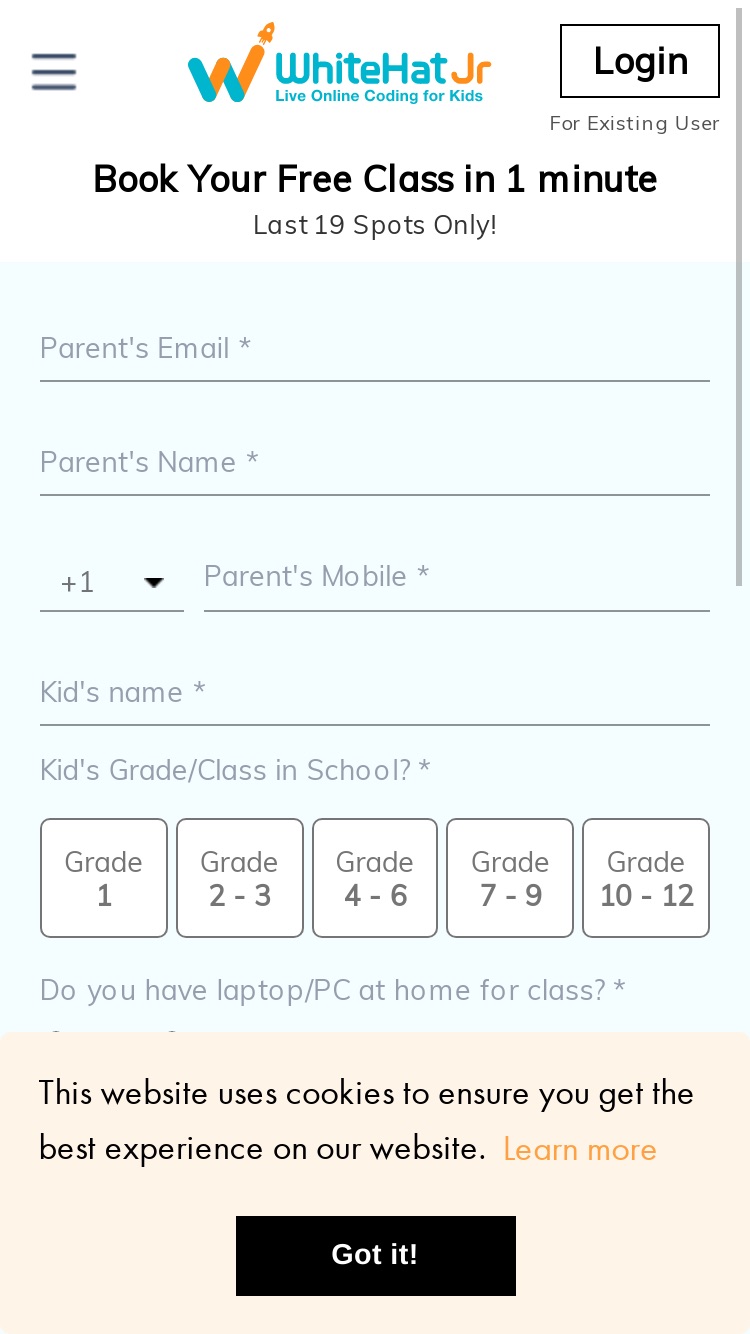Expand the +1 country code dropdown
The height and width of the screenshot is (1334, 750).
tap(112, 582)
